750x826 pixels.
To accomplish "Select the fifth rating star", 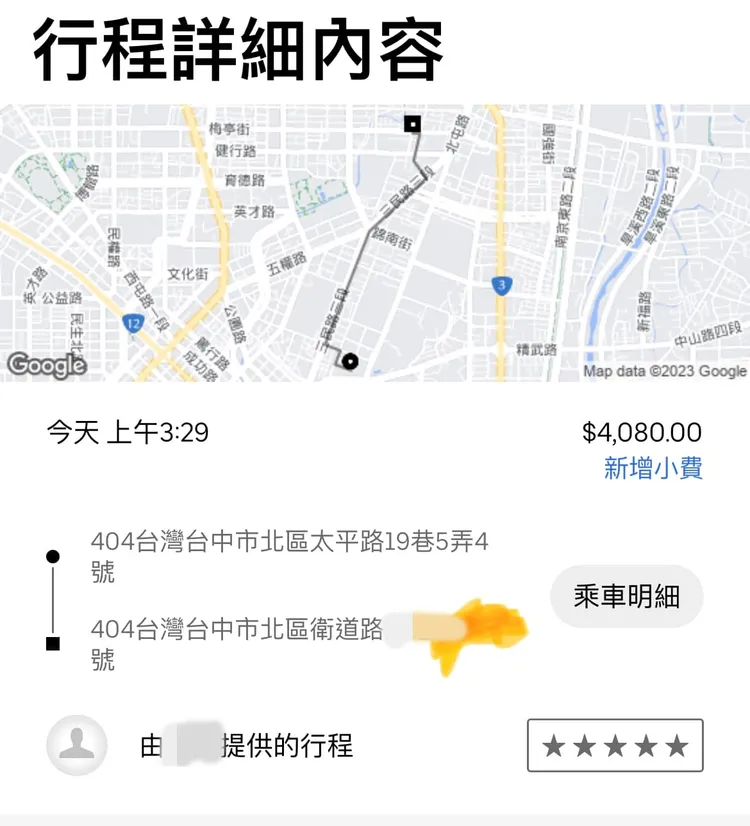I will coord(674,745).
